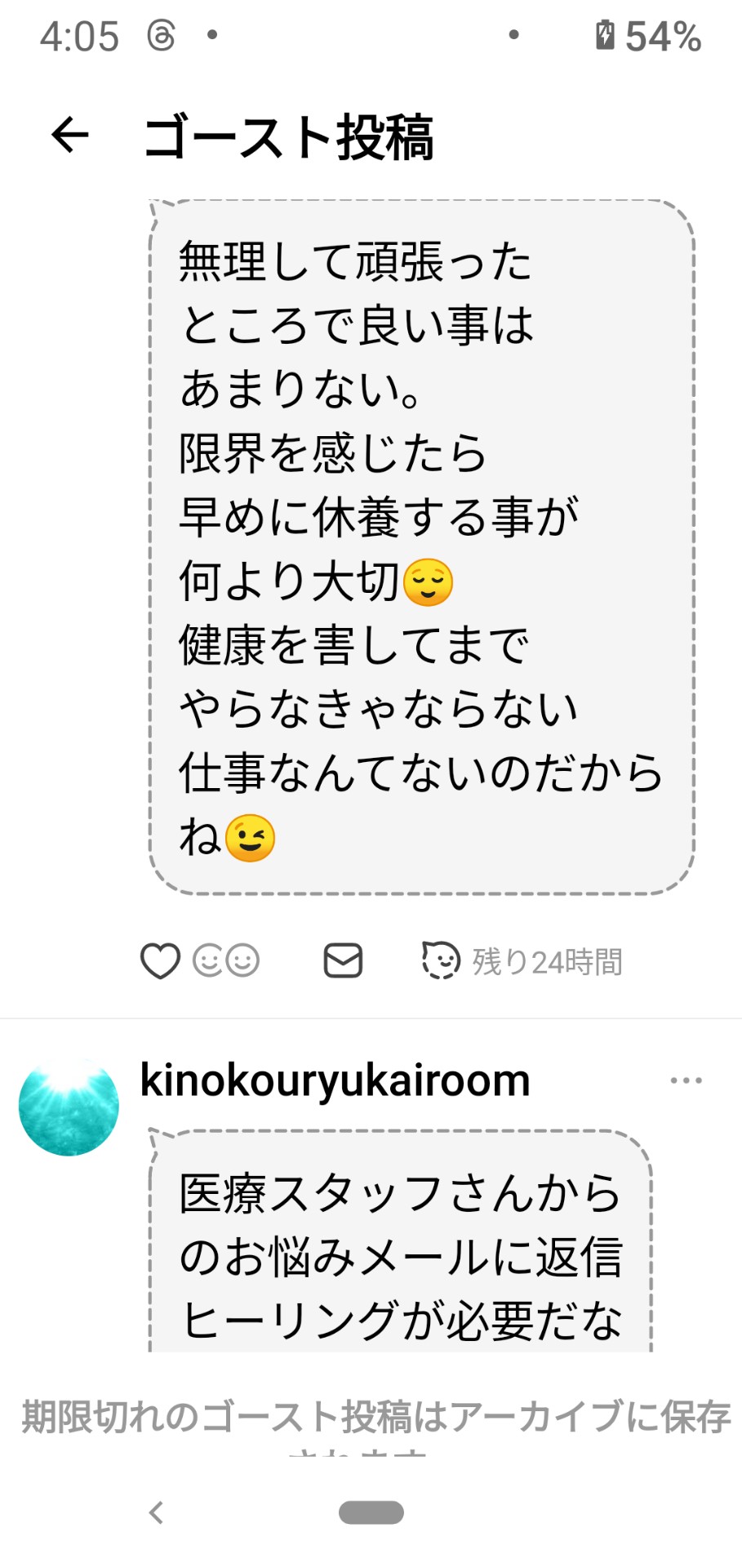Like the ghost post with heart icon
742x1568 pixels.
pyautogui.click(x=160, y=960)
